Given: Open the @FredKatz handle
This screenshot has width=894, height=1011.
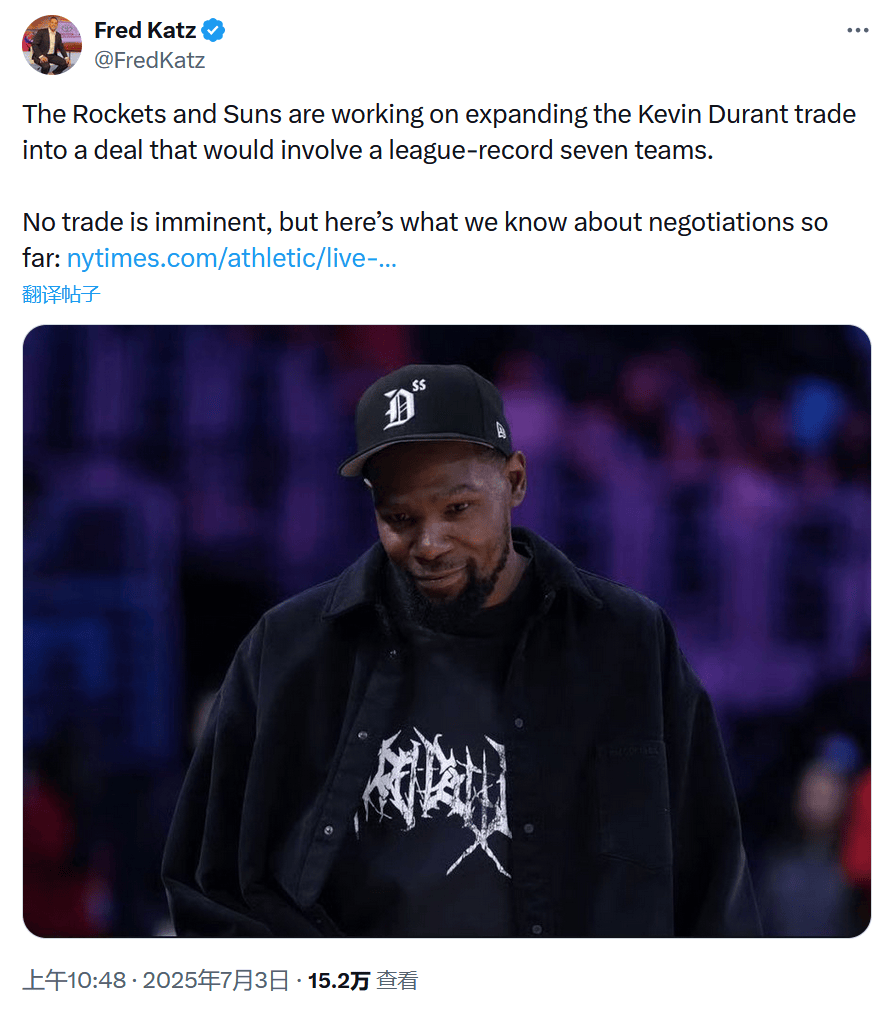Looking at the screenshot, I should click(149, 60).
